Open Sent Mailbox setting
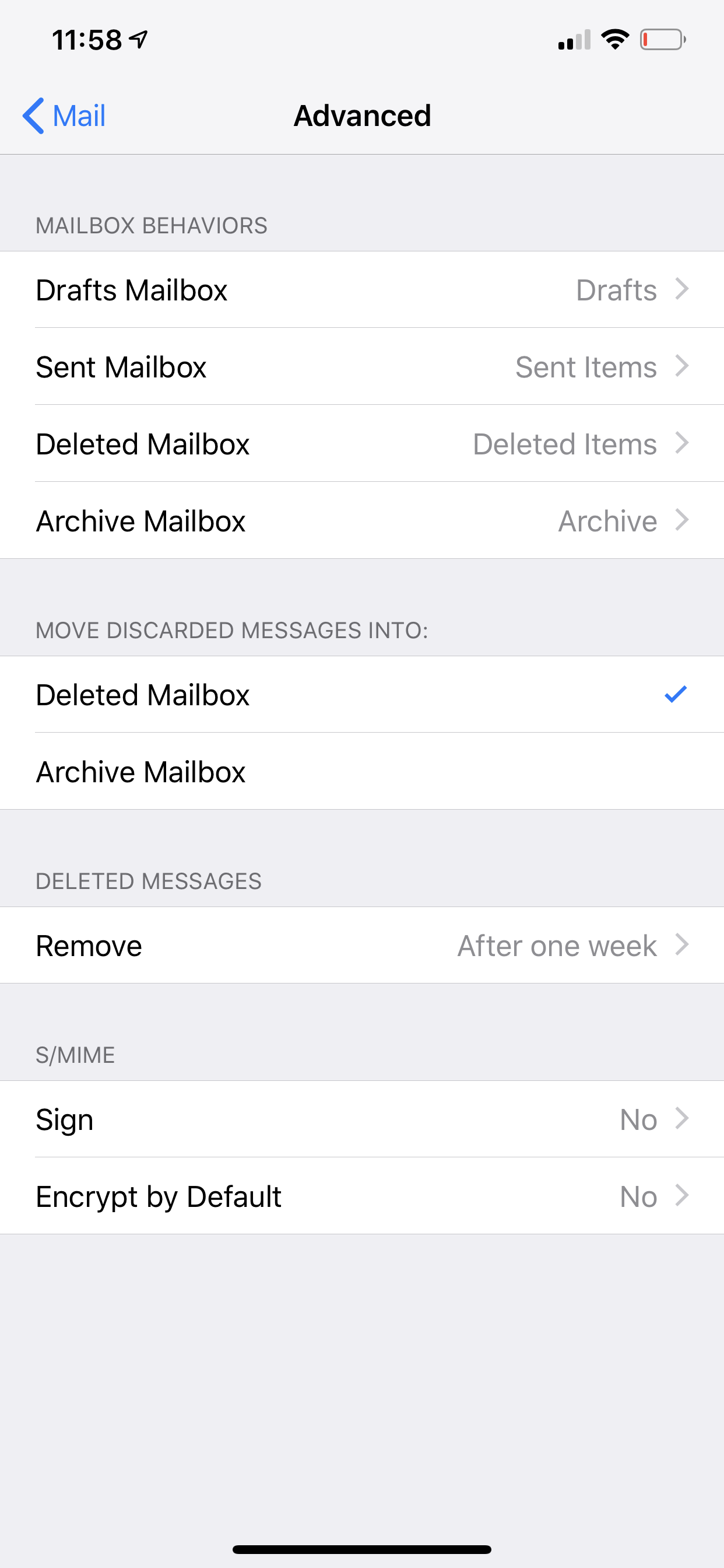The height and width of the screenshot is (1568, 724). tap(362, 366)
